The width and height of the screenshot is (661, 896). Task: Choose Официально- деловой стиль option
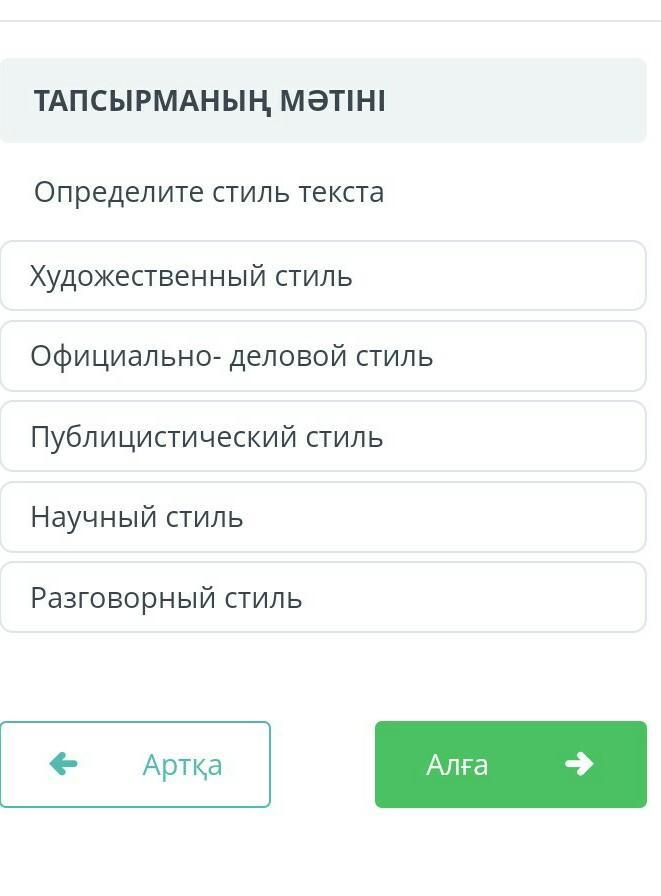pyautogui.click(x=322, y=356)
